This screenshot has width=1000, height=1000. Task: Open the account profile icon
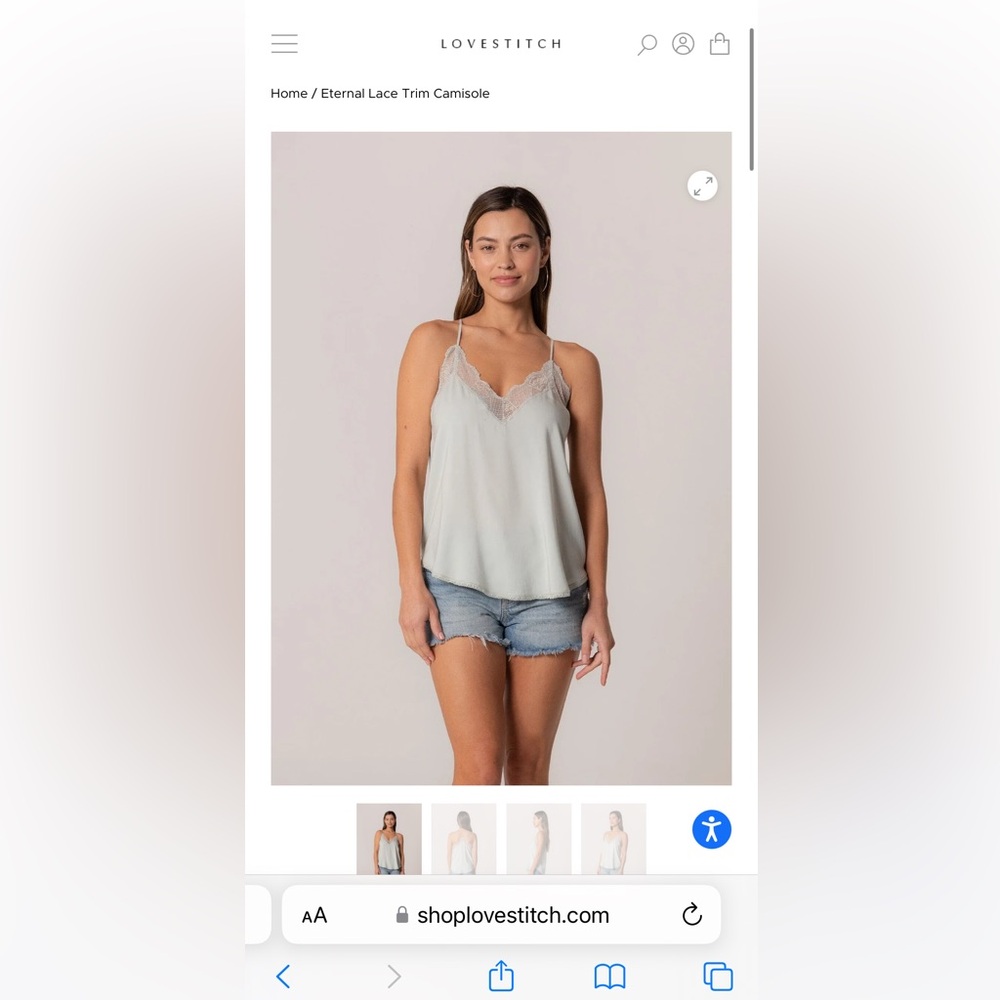coord(683,44)
